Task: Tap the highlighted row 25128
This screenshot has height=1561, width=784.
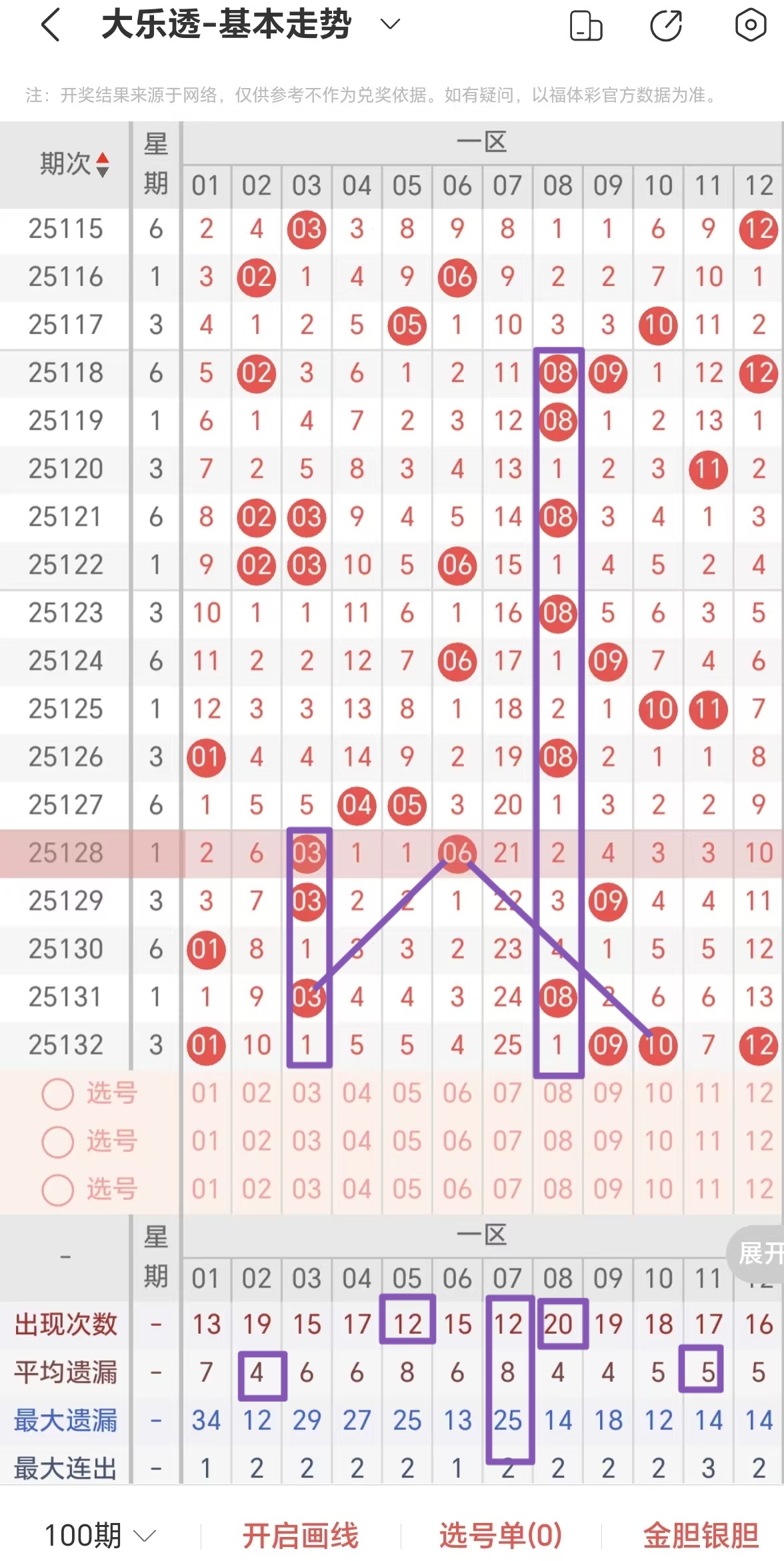Action: coord(65,854)
